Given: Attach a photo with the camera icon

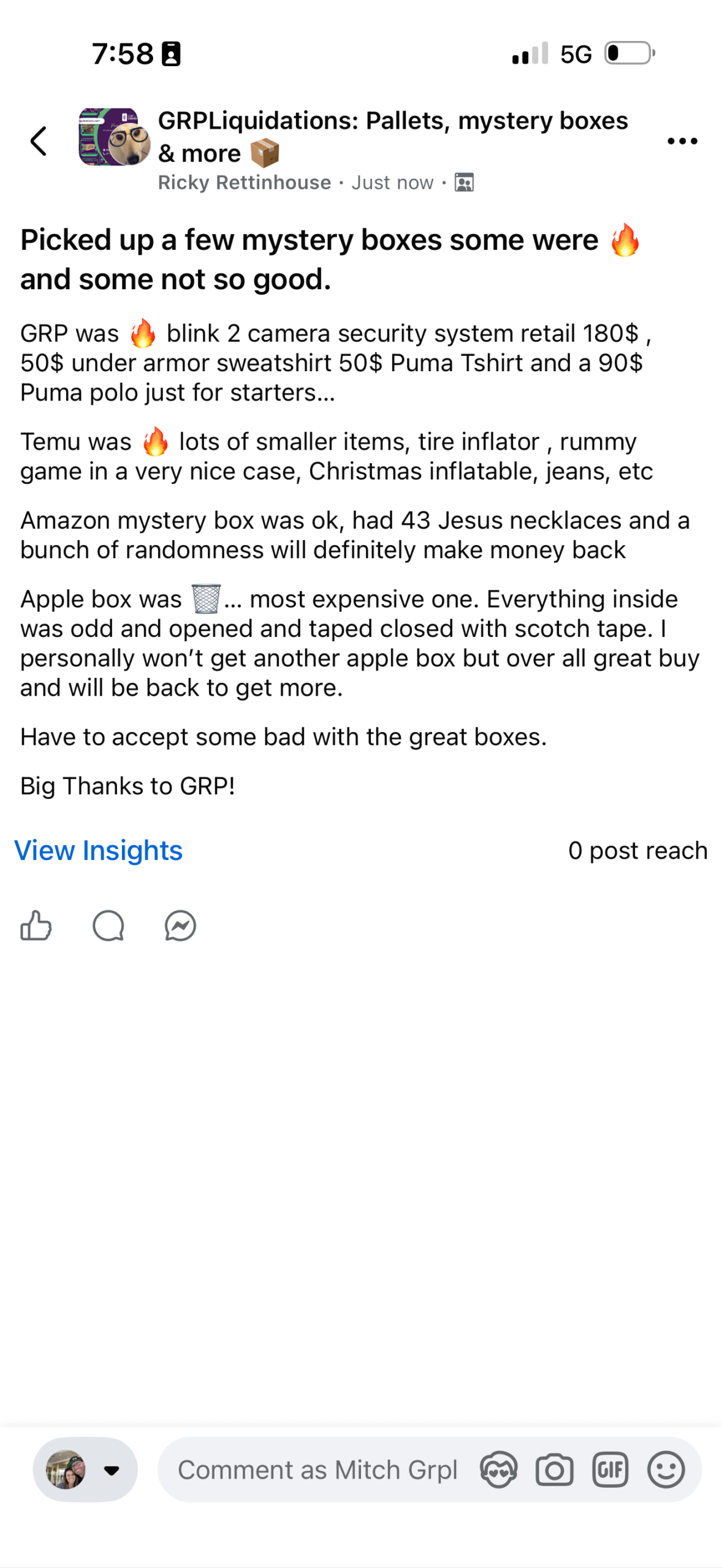Looking at the screenshot, I should [554, 1469].
